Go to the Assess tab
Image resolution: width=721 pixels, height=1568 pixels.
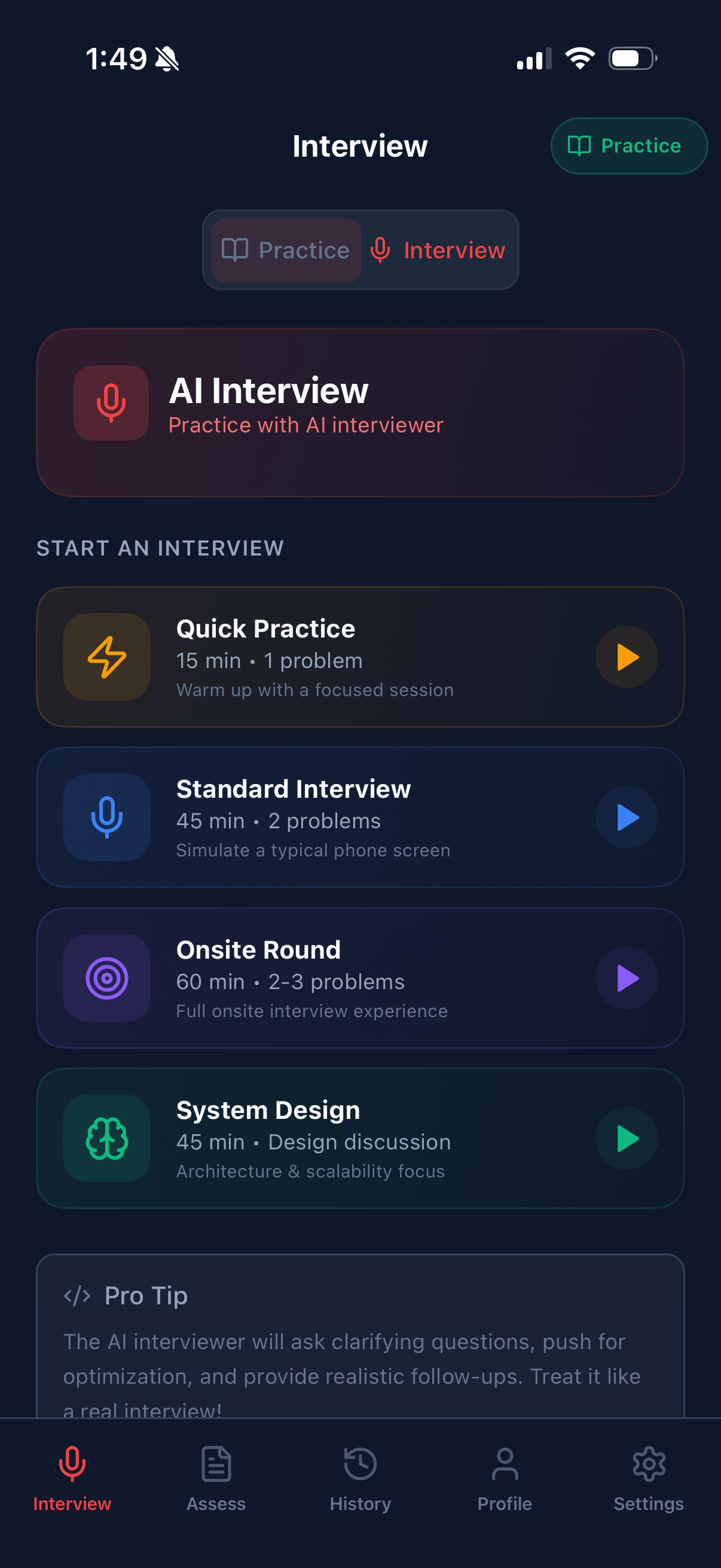pos(216,1479)
